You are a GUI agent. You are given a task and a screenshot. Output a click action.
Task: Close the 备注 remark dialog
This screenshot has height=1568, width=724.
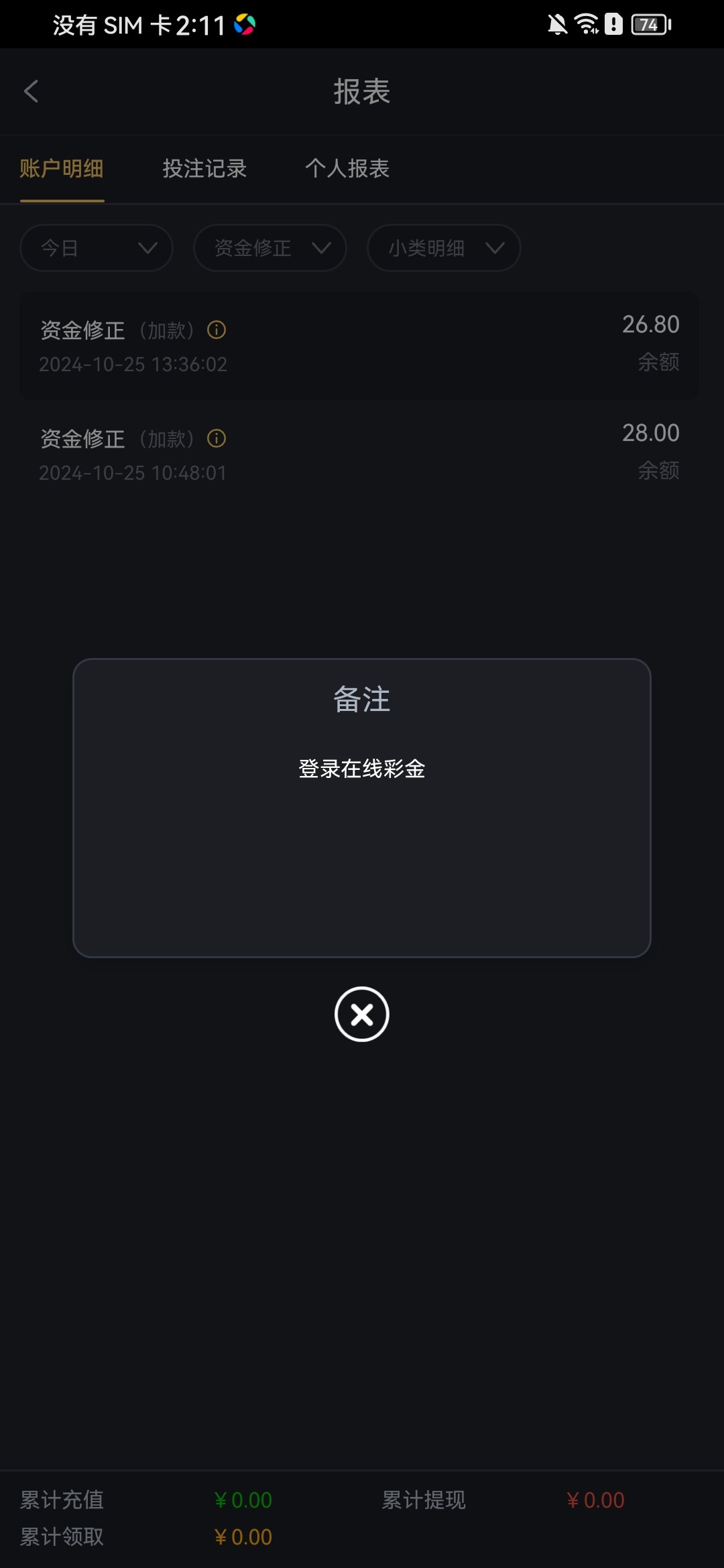pyautogui.click(x=361, y=1014)
